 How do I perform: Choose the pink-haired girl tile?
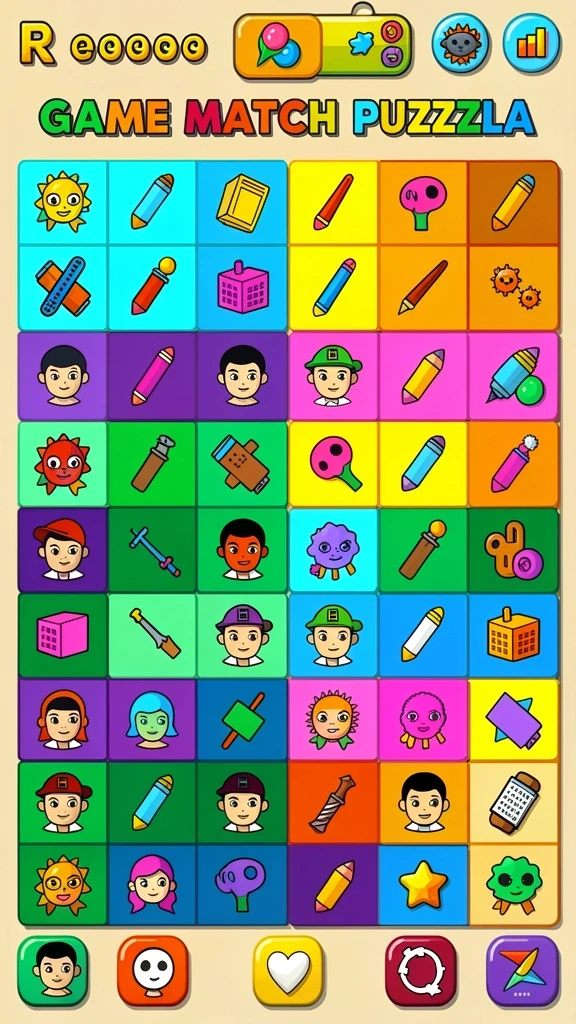click(x=152, y=886)
